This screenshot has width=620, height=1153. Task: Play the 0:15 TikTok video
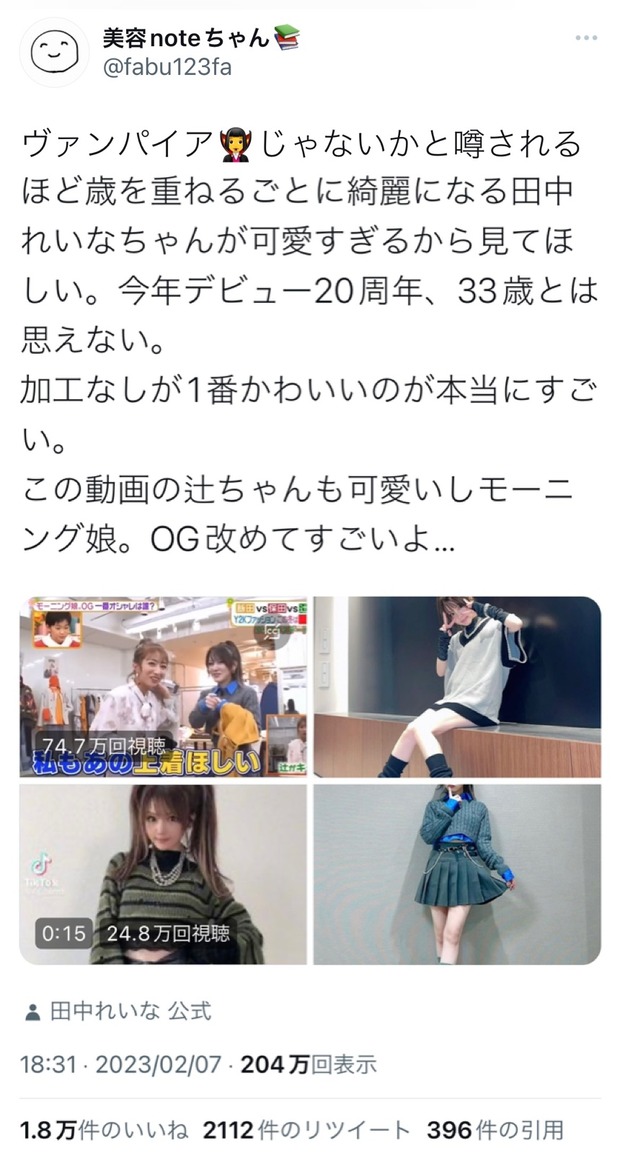tap(163, 874)
